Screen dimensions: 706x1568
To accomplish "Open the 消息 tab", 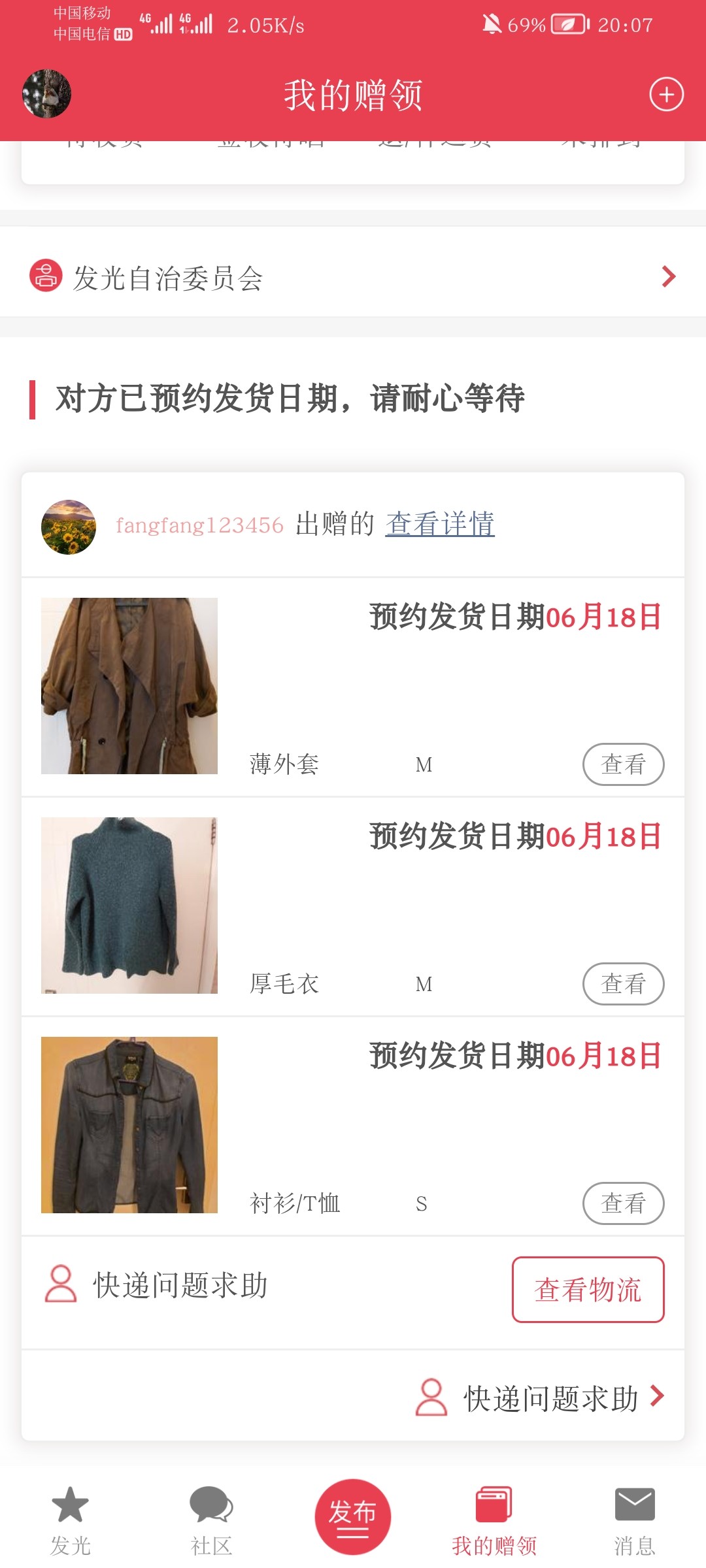I will [x=635, y=1520].
